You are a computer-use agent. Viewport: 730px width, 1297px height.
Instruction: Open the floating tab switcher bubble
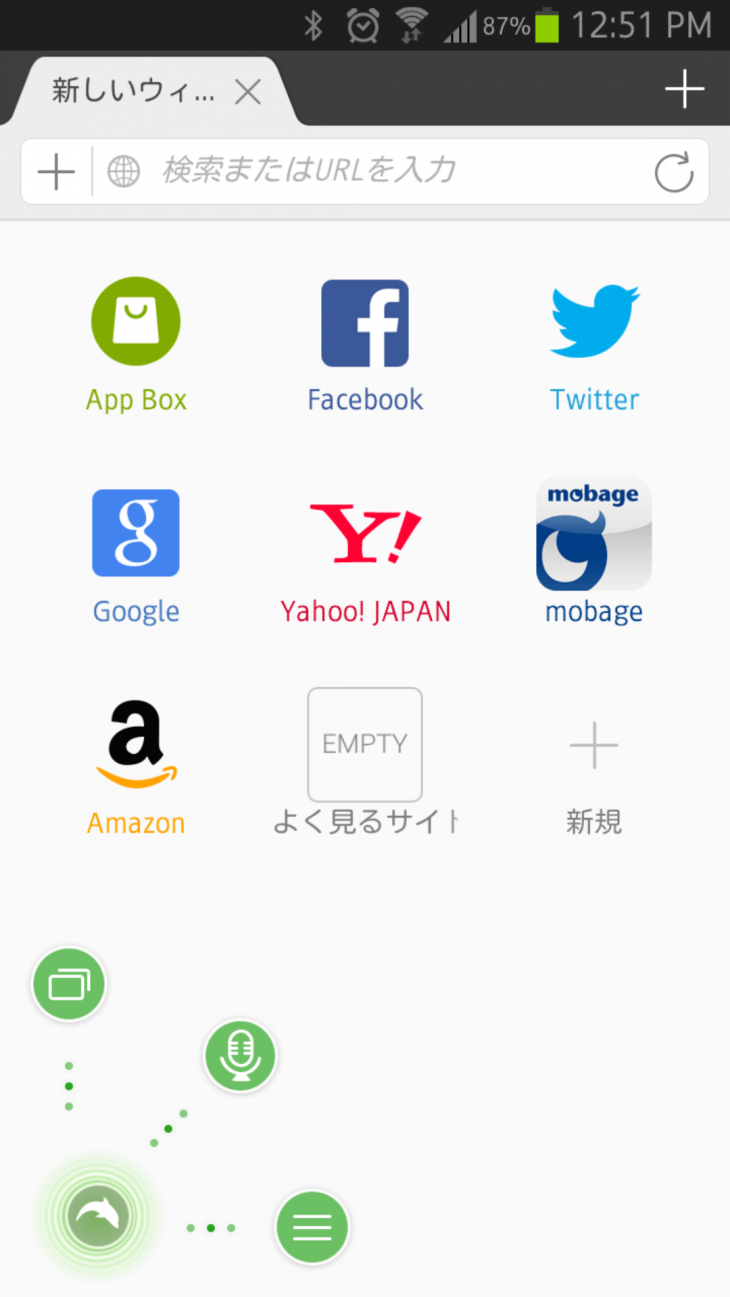(68, 983)
